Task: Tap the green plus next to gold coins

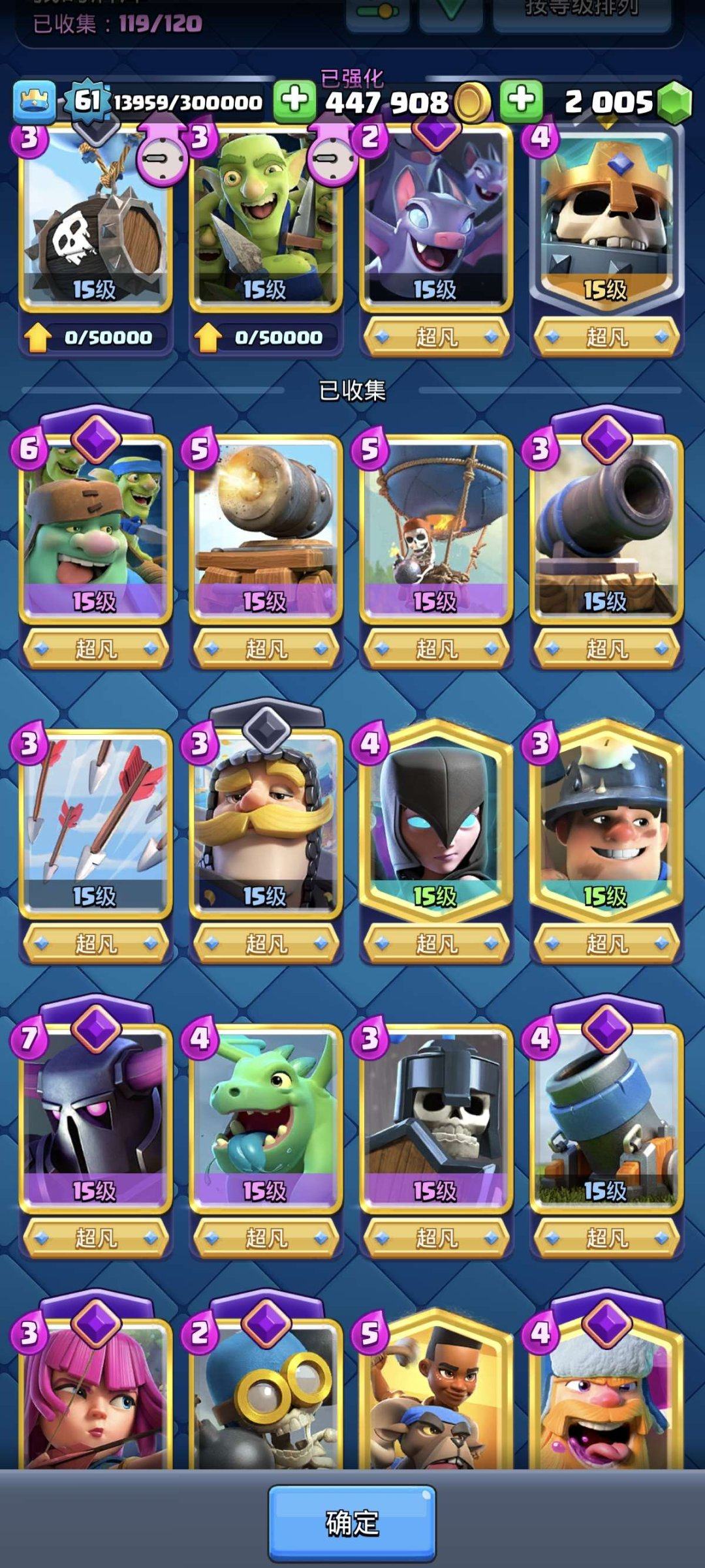Action: coord(294,100)
